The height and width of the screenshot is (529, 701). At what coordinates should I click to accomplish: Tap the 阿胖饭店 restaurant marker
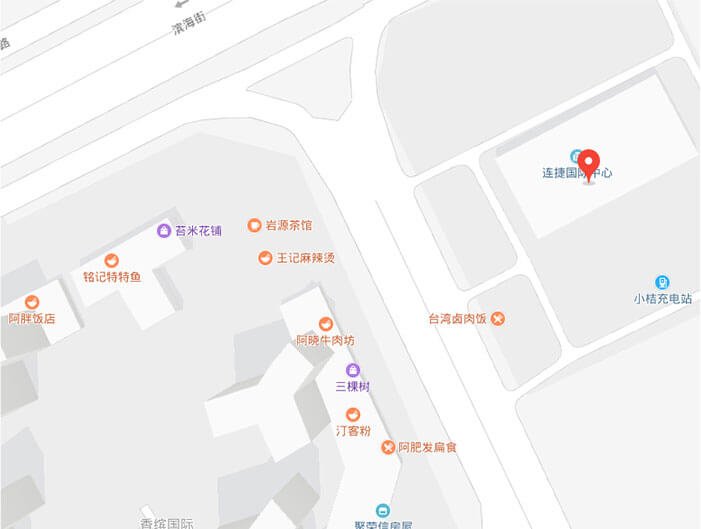[x=32, y=302]
